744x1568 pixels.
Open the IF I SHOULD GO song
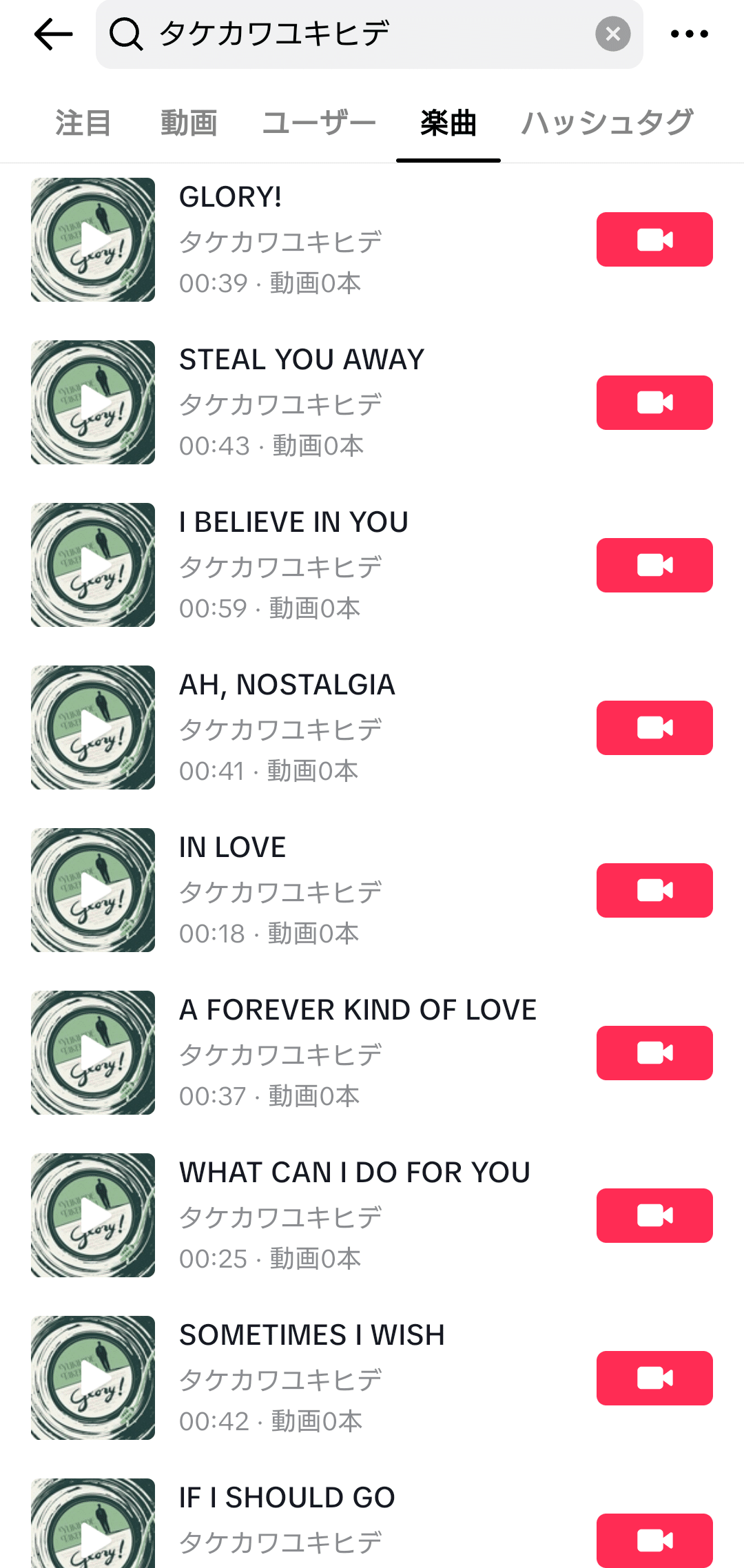point(287,1498)
